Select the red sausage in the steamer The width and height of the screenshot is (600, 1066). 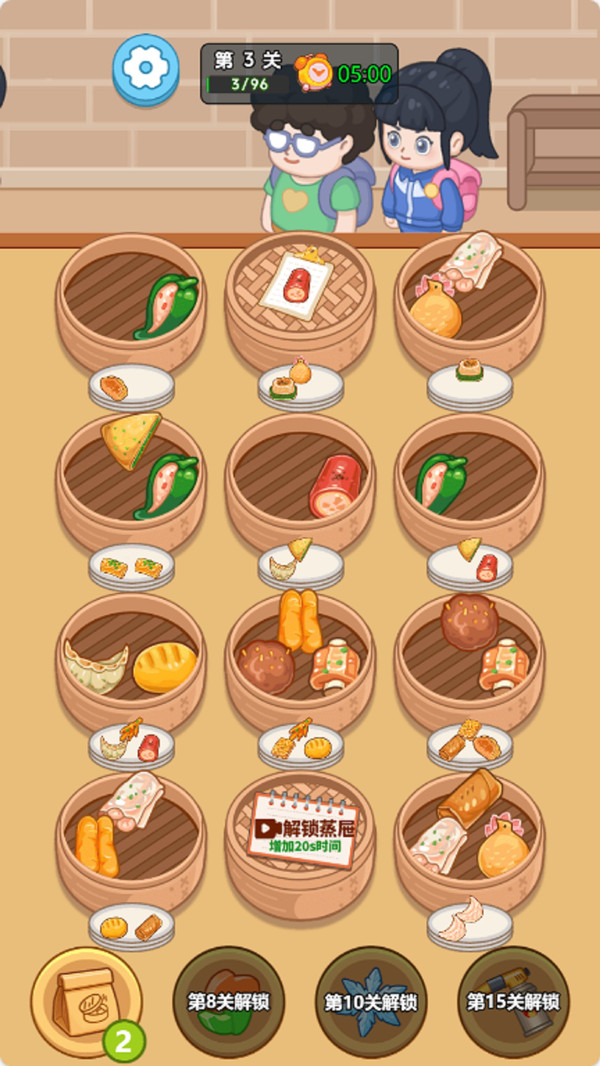coord(334,486)
